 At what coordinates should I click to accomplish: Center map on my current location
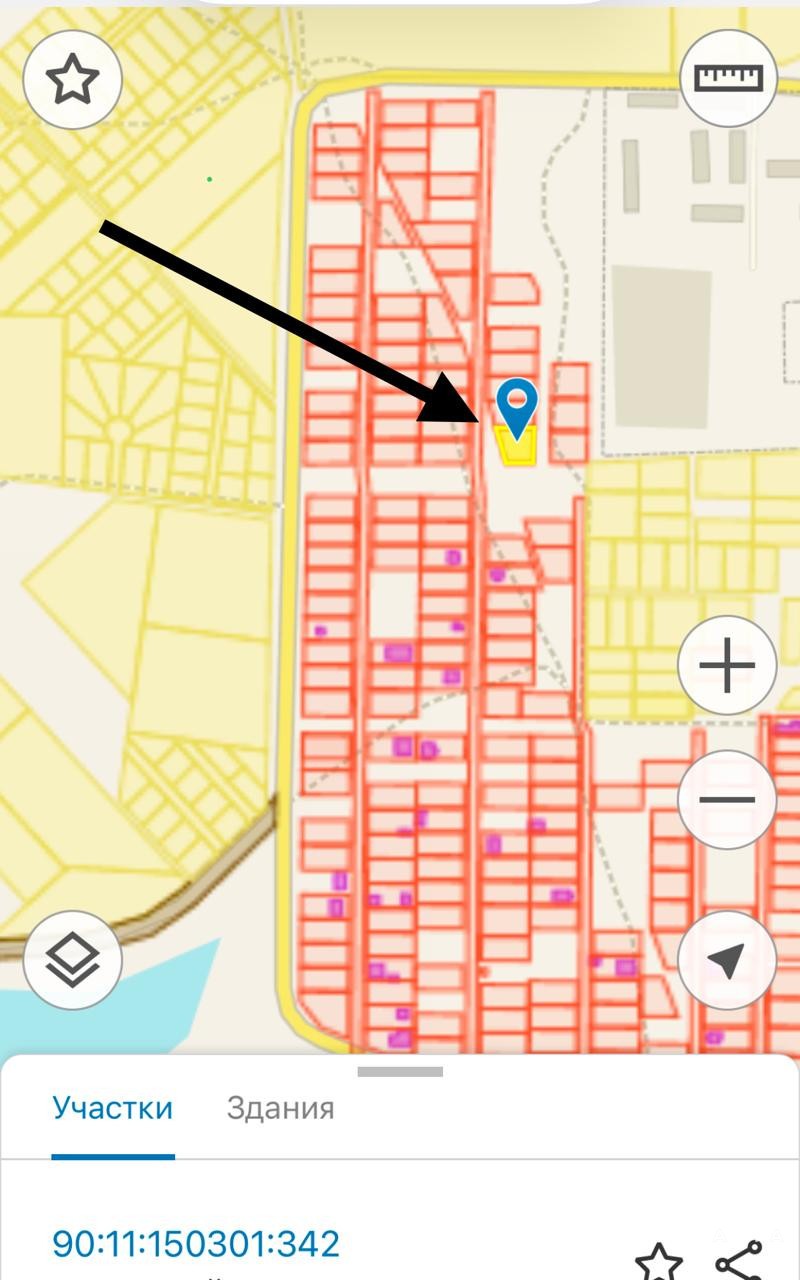(727, 960)
